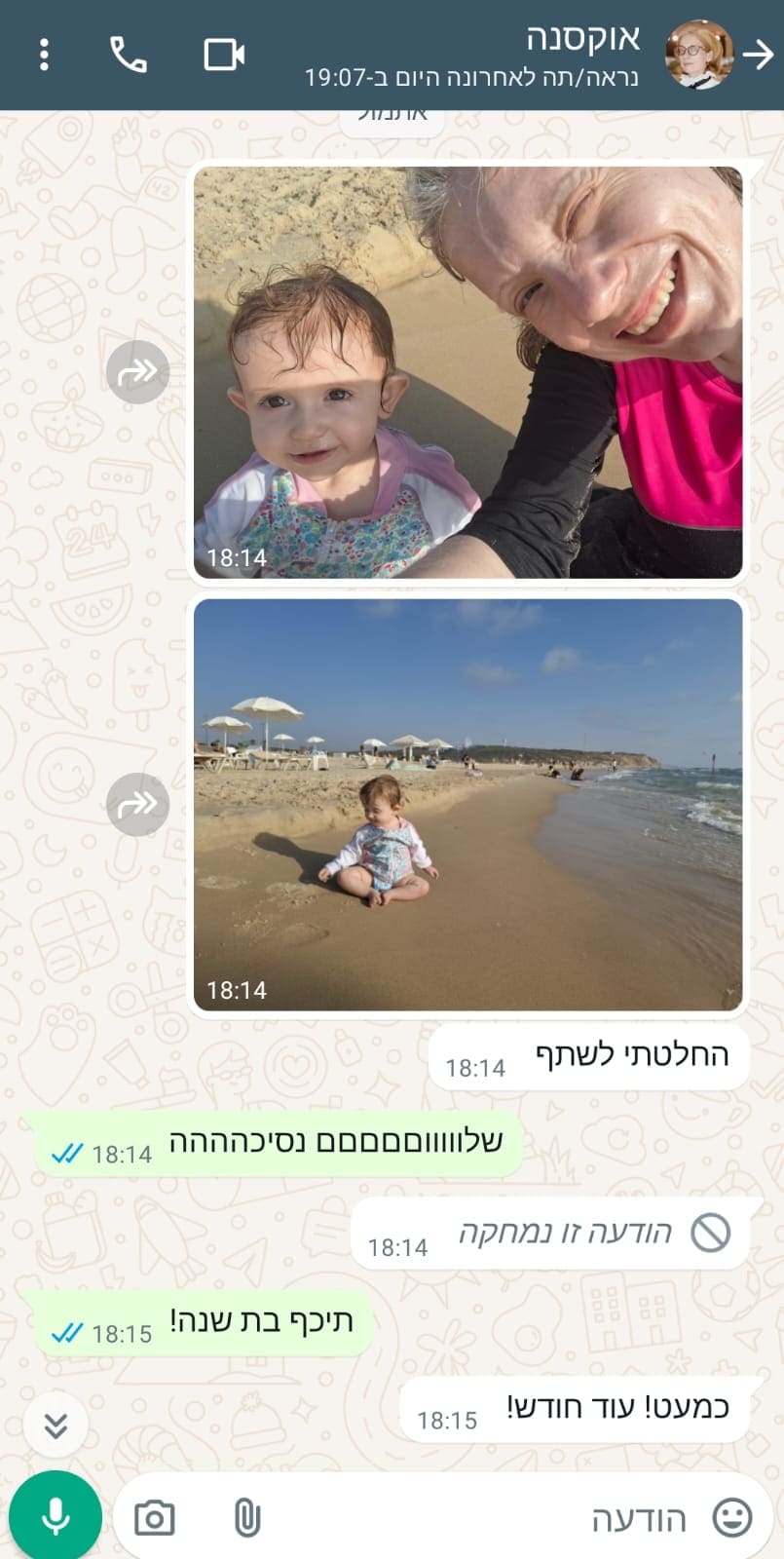The height and width of the screenshot is (1559, 784).
Task: Open the photo of baby sitting on beach
Action: (x=467, y=805)
